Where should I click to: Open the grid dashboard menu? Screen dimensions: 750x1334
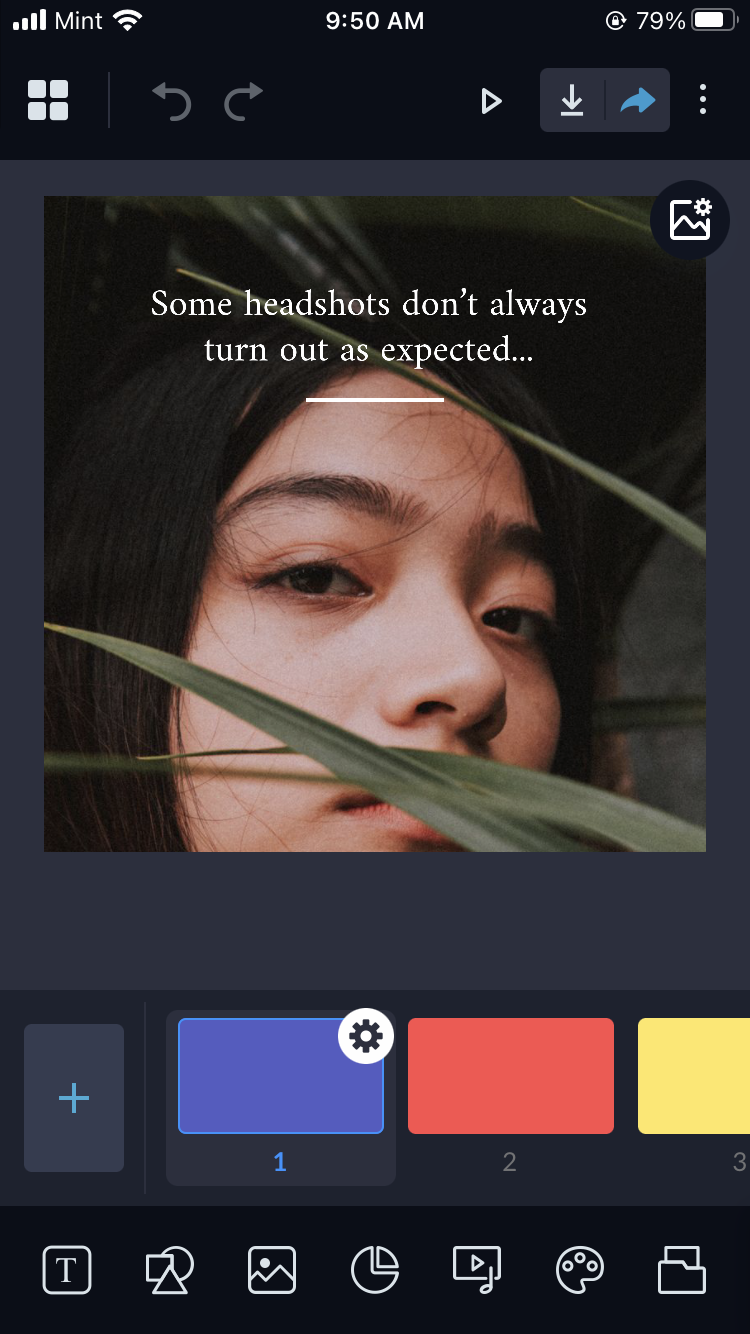48,100
